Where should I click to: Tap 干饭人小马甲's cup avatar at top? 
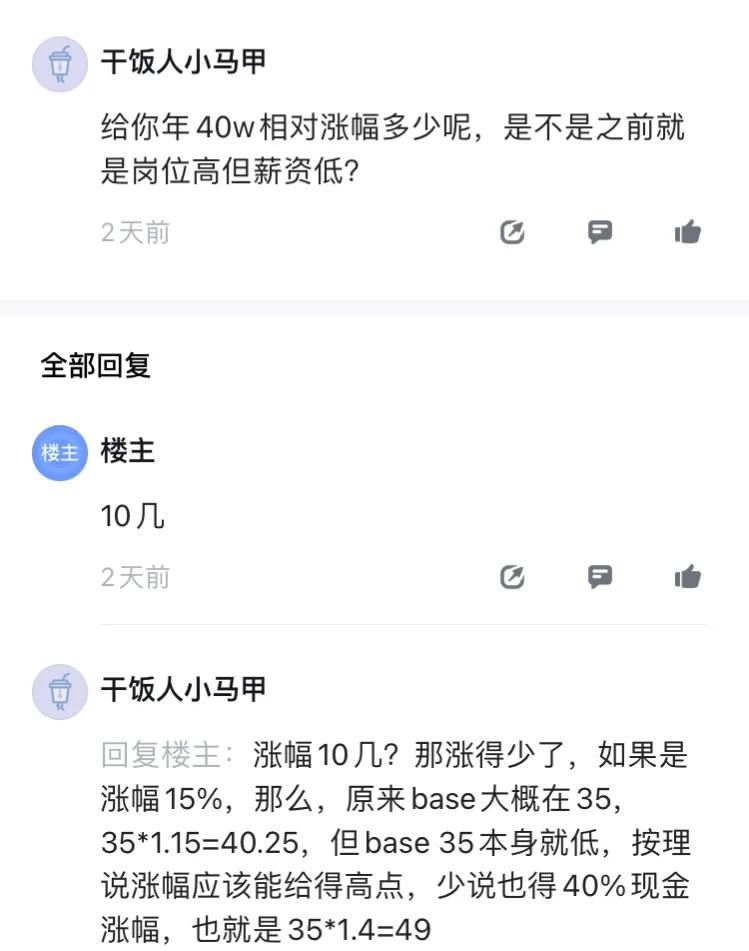pos(60,62)
